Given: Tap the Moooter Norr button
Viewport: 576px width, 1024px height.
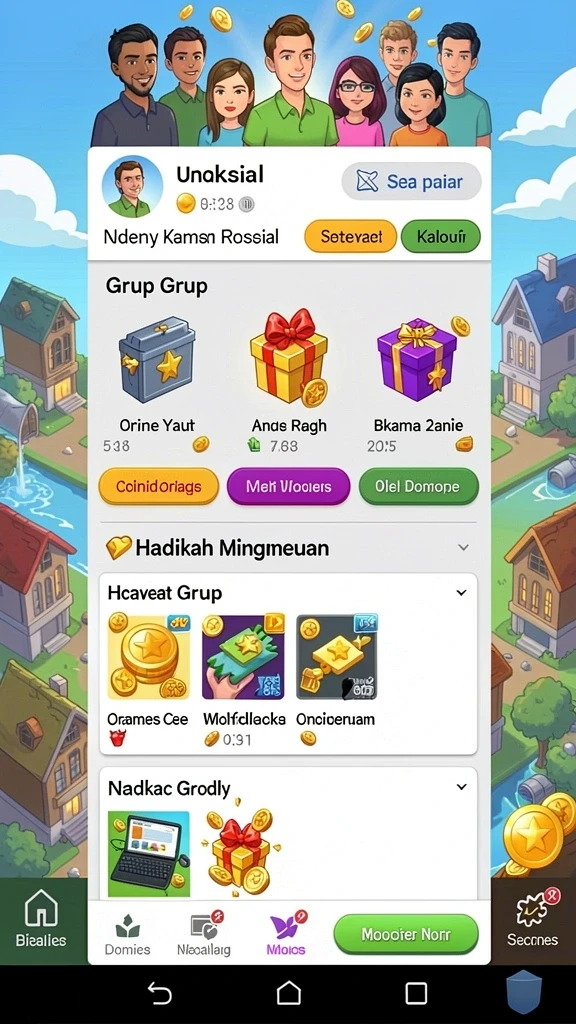Looking at the screenshot, I should pos(406,935).
